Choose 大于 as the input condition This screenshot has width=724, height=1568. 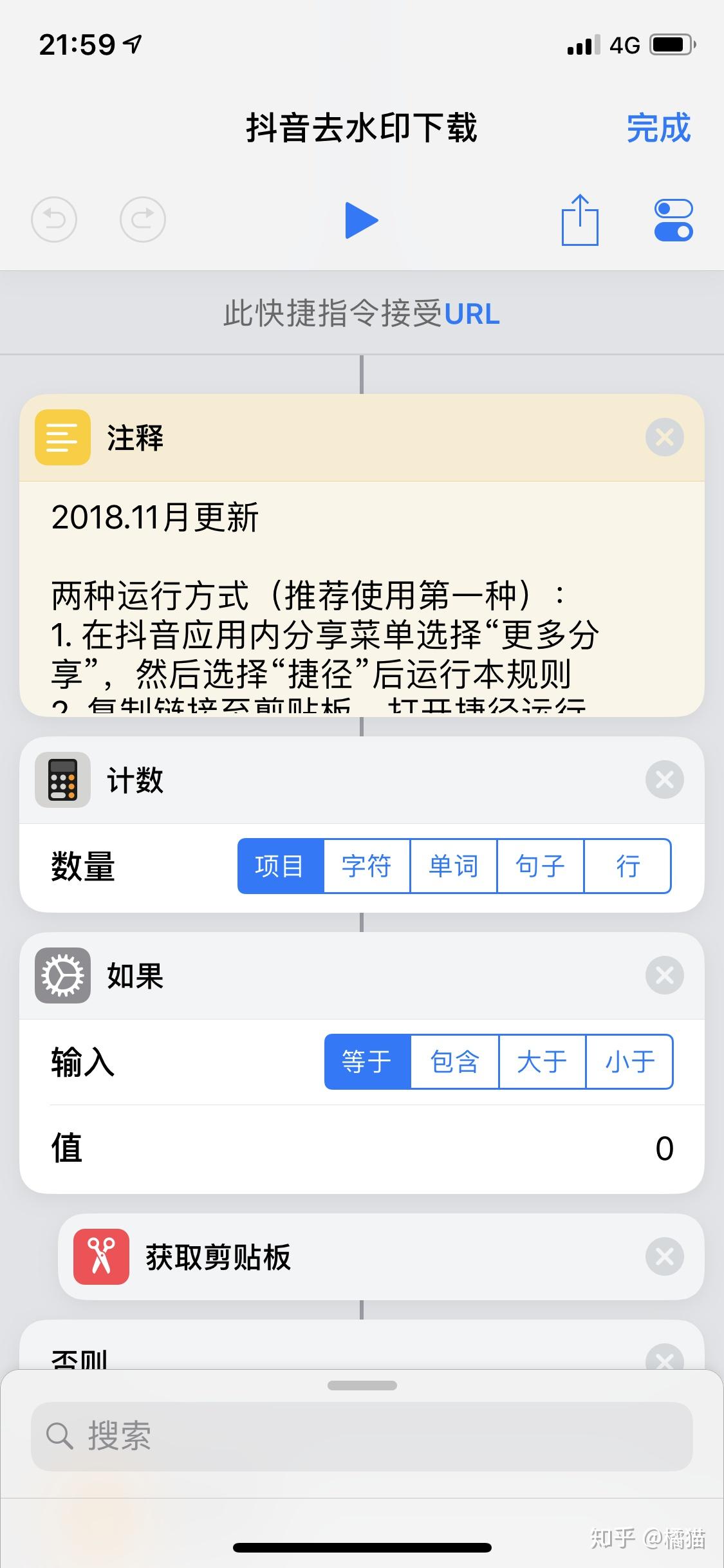(542, 1062)
